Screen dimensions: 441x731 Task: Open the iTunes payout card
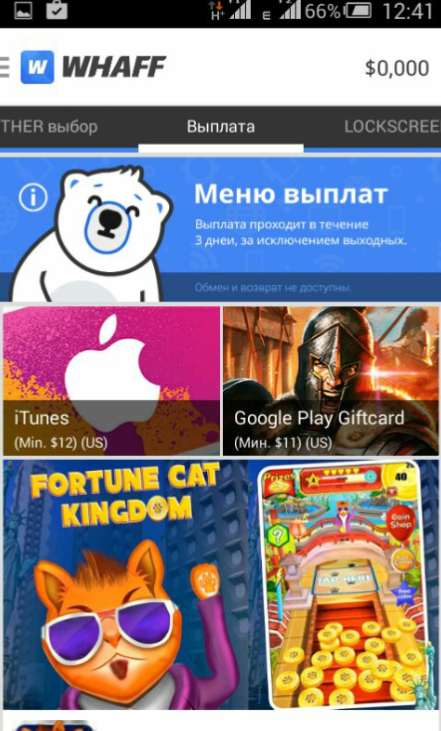point(111,381)
